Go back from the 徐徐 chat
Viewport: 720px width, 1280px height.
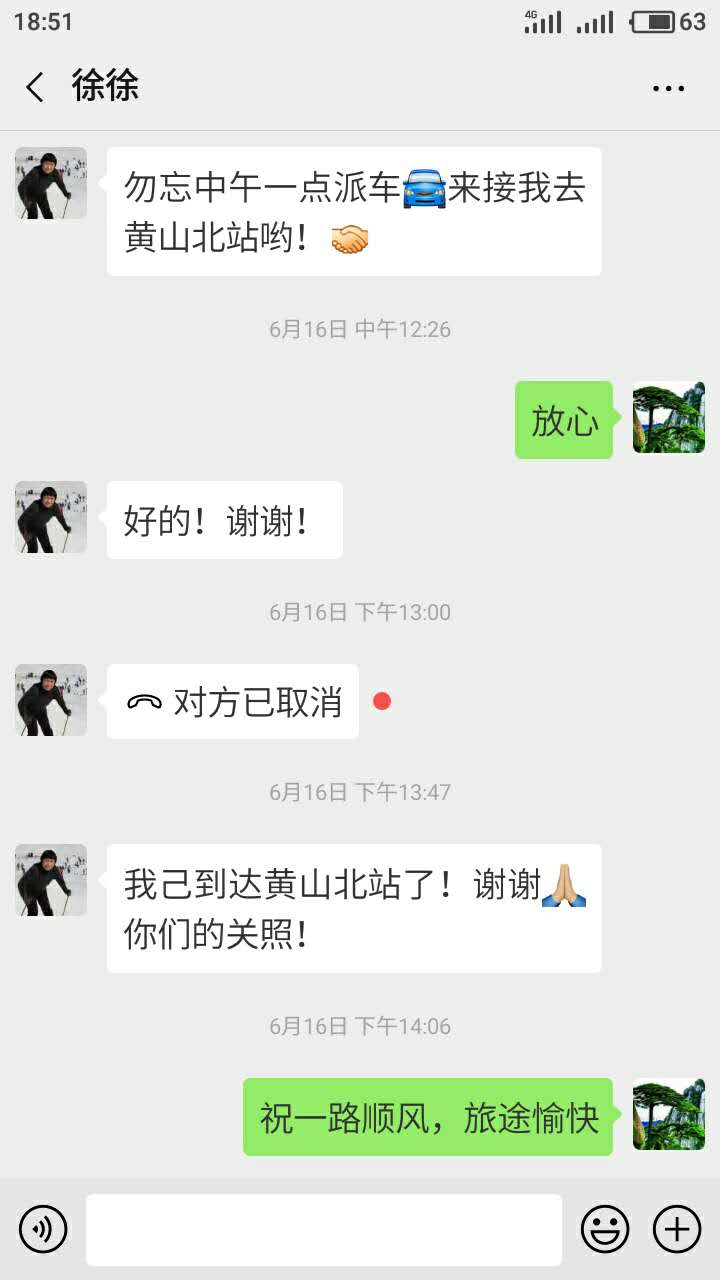point(35,87)
